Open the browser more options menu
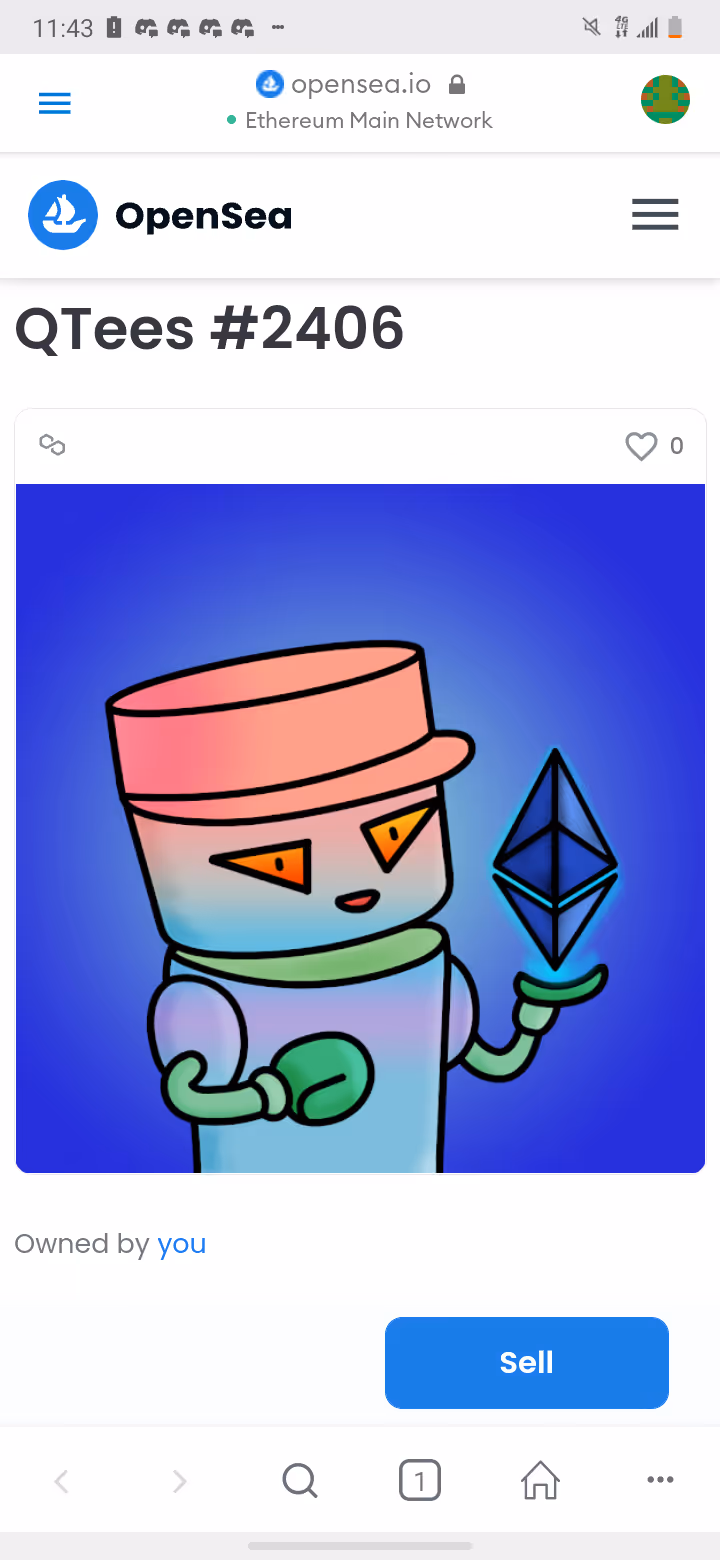This screenshot has width=720, height=1560. (660, 1480)
